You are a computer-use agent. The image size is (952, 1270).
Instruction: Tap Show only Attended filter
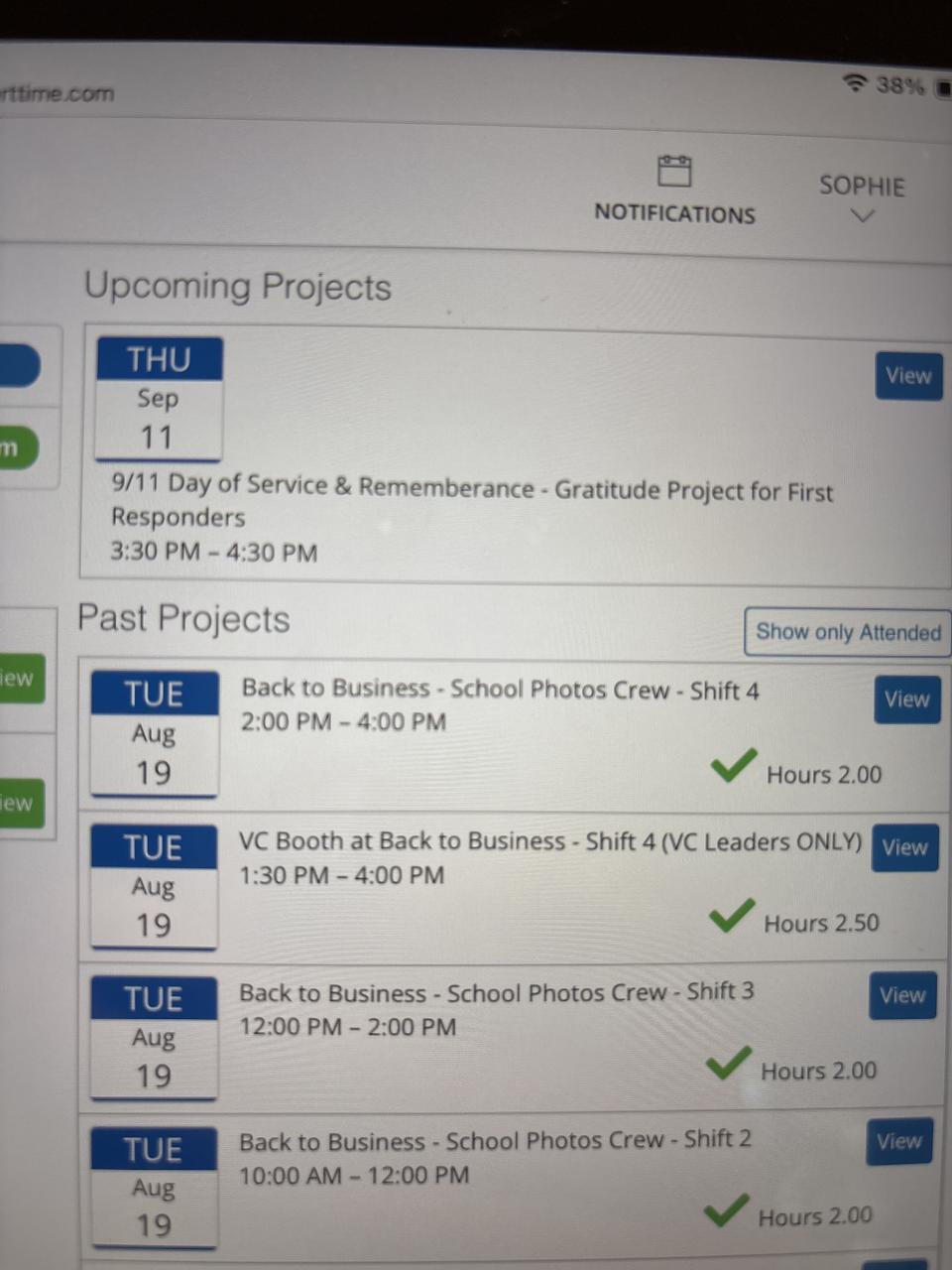click(x=847, y=632)
